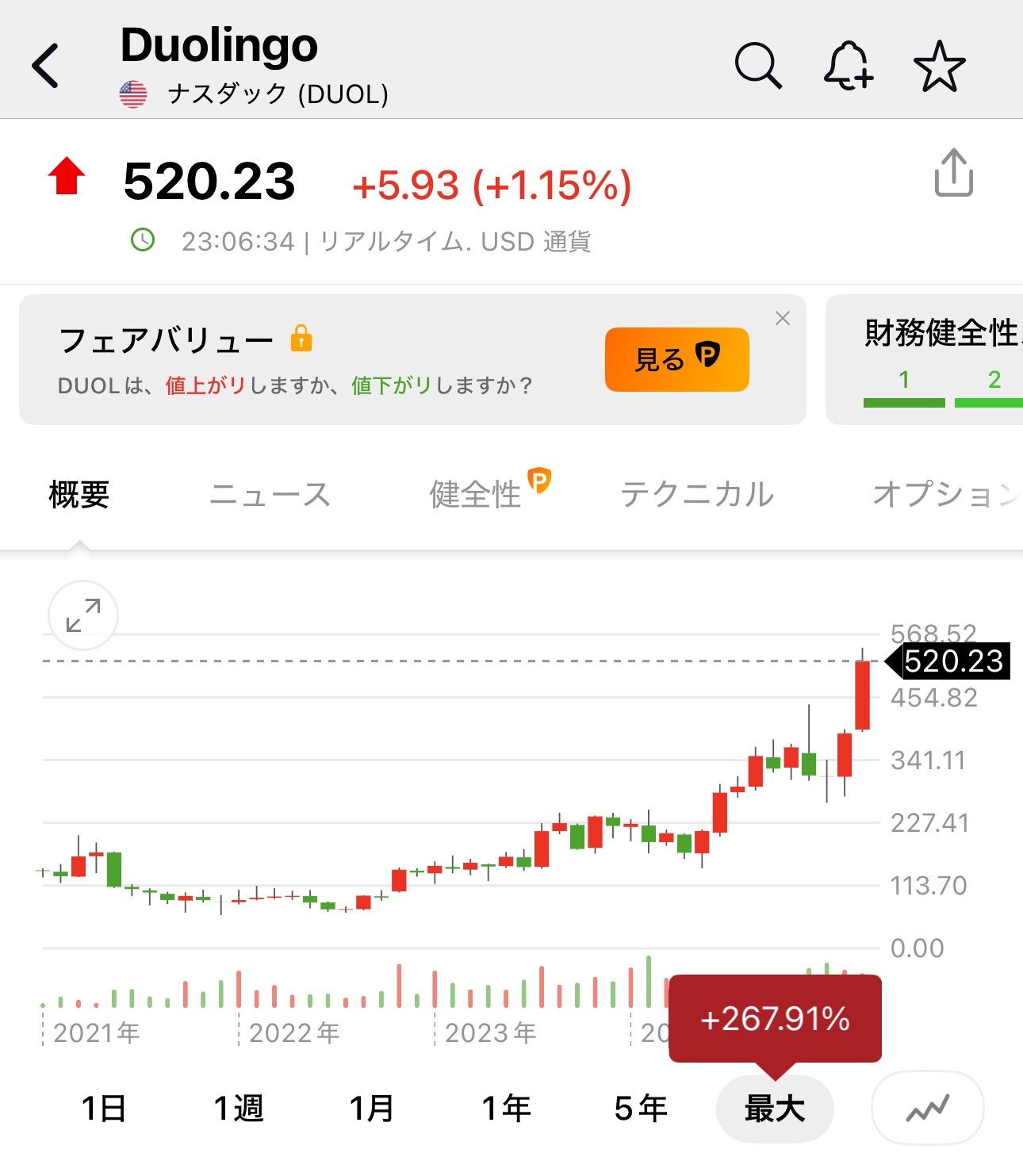1023x1176 pixels.
Task: Switch chart range to 1日
Action: pyautogui.click(x=102, y=1109)
